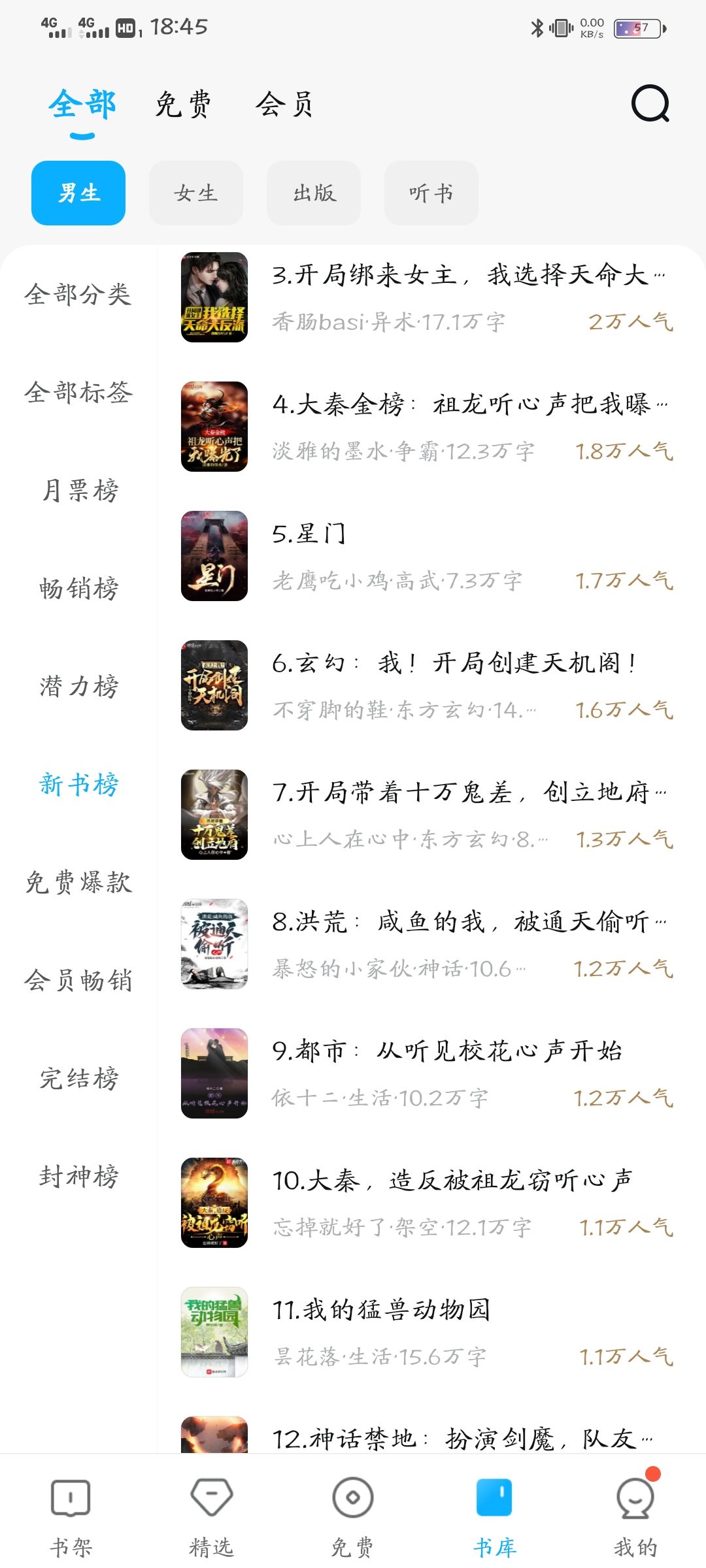Screen dimensions: 706x1568
Task: Switch to the 会员 top tab
Action: tap(284, 105)
